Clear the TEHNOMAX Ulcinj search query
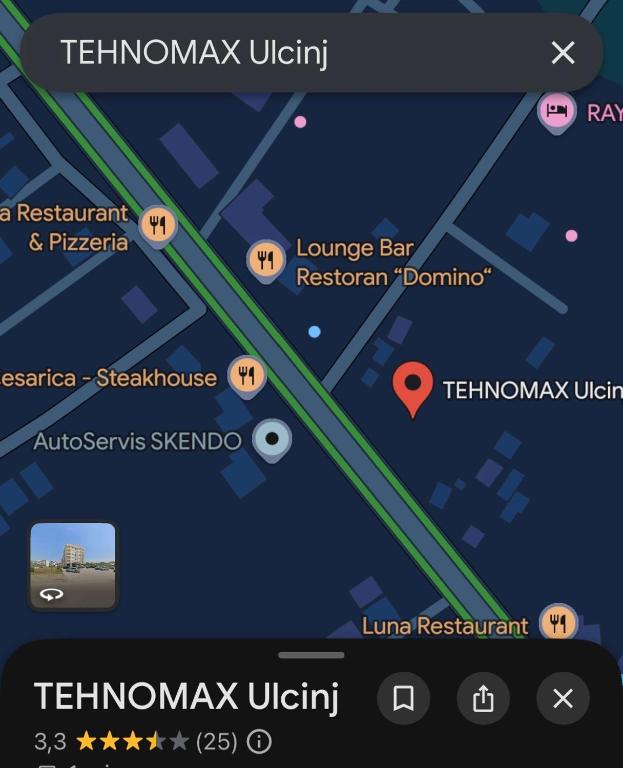The width and height of the screenshot is (623, 768). (563, 52)
